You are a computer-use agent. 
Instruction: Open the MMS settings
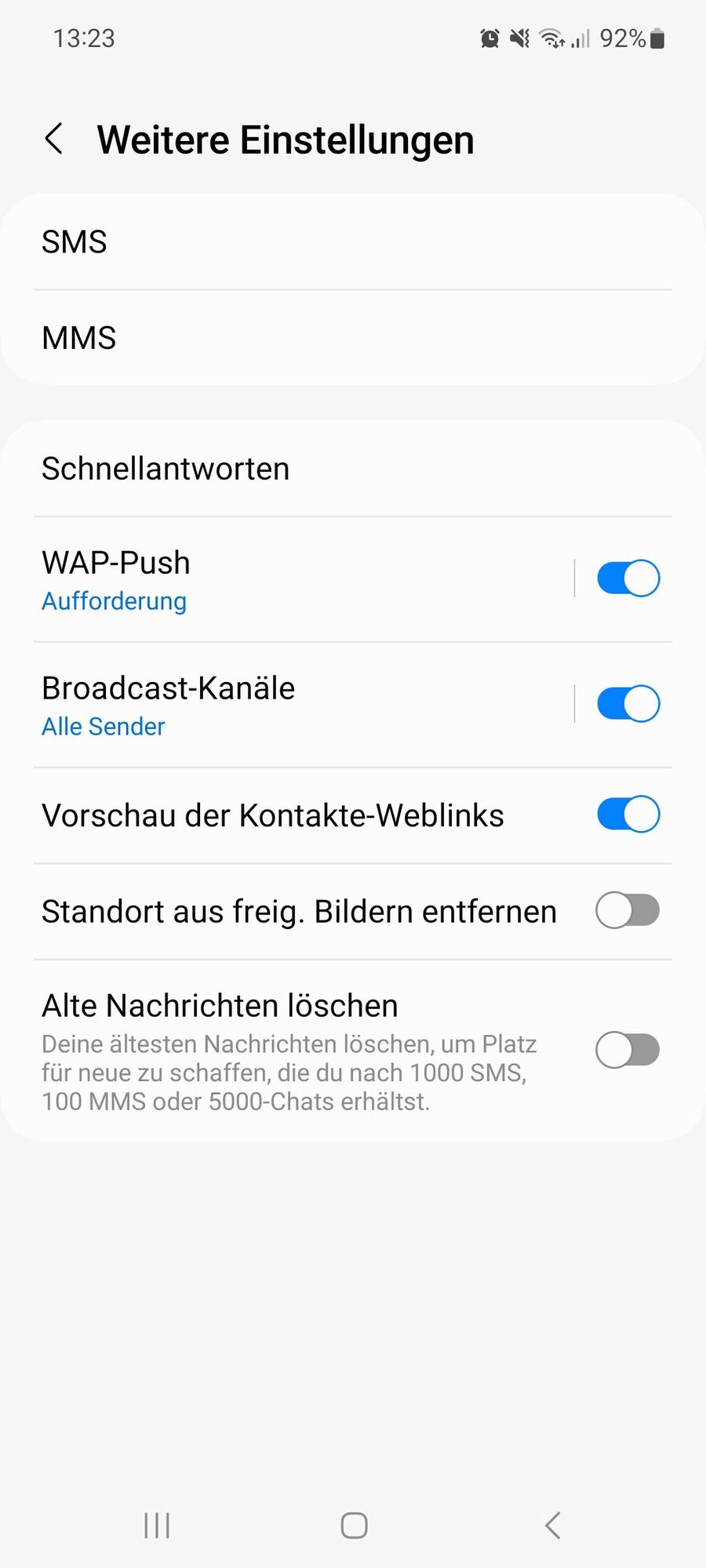pyautogui.click(x=353, y=338)
